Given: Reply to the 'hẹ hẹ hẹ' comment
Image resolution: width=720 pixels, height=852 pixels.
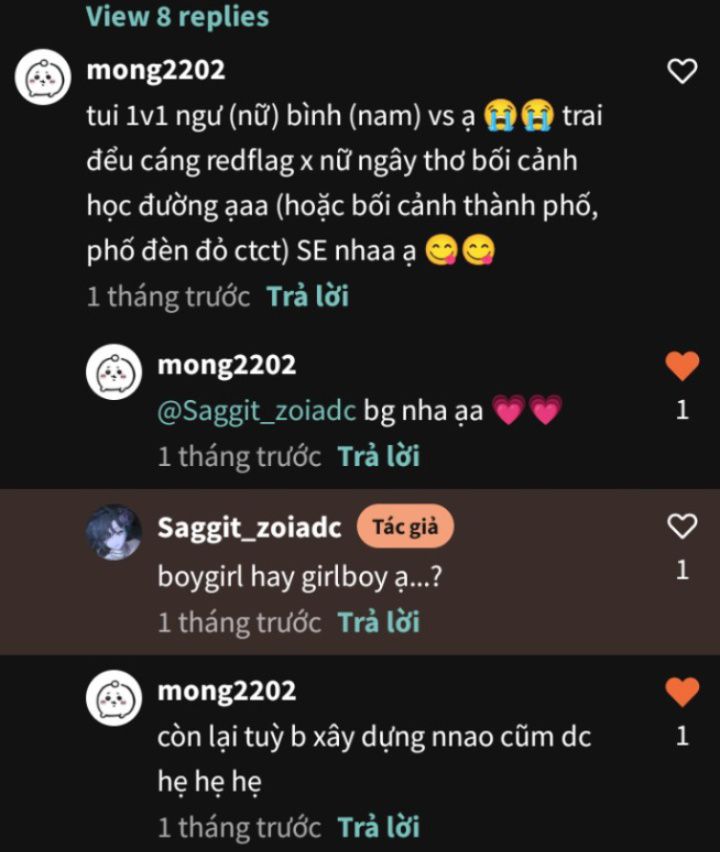Looking at the screenshot, I should pyautogui.click(x=378, y=827).
